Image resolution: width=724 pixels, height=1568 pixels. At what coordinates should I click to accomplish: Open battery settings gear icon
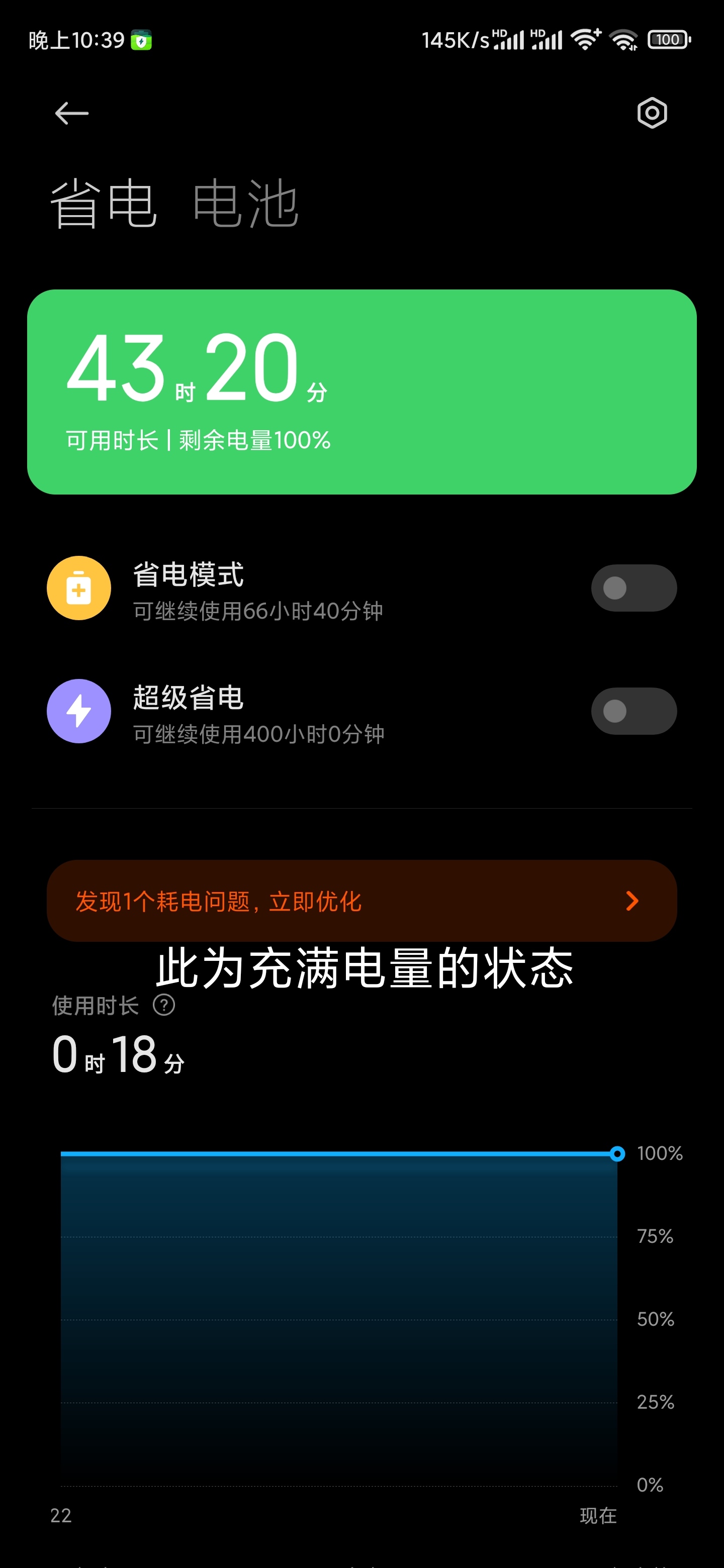(652, 113)
